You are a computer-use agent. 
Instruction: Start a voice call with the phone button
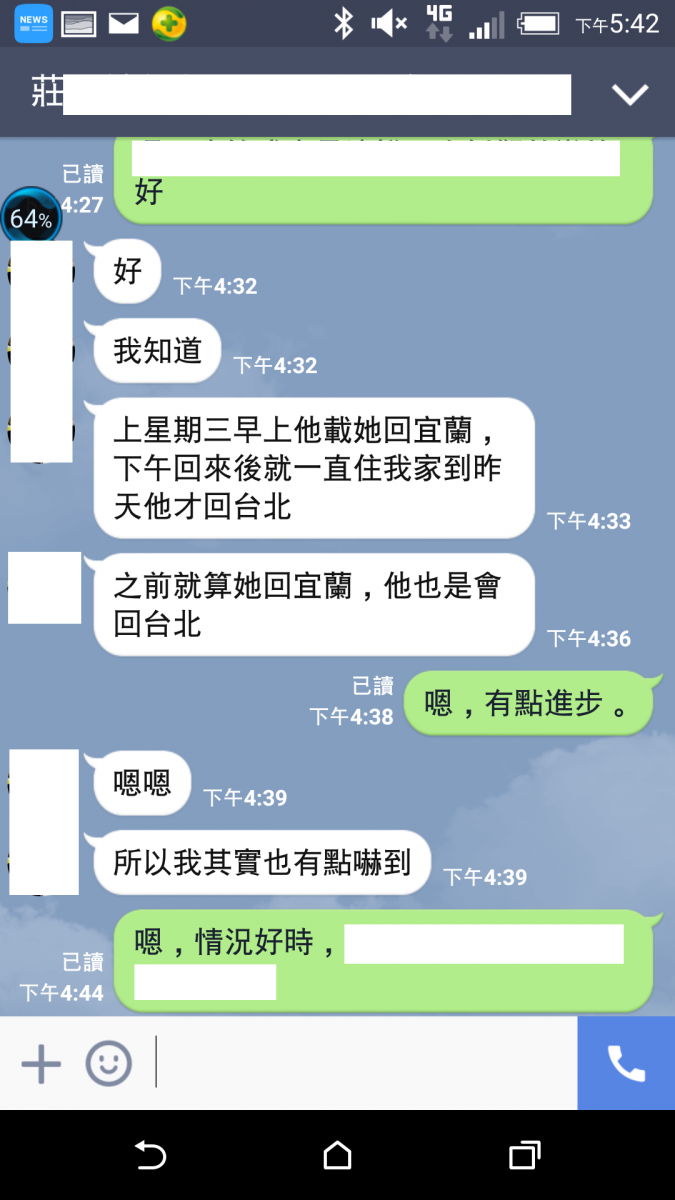626,1063
